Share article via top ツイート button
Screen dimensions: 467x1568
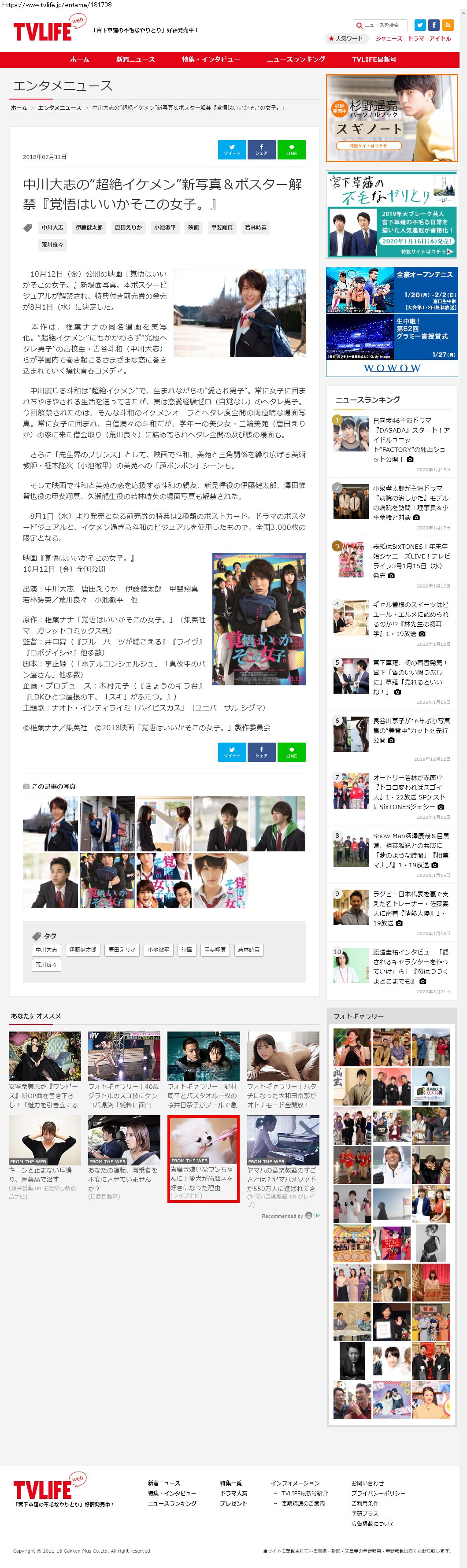231,150
